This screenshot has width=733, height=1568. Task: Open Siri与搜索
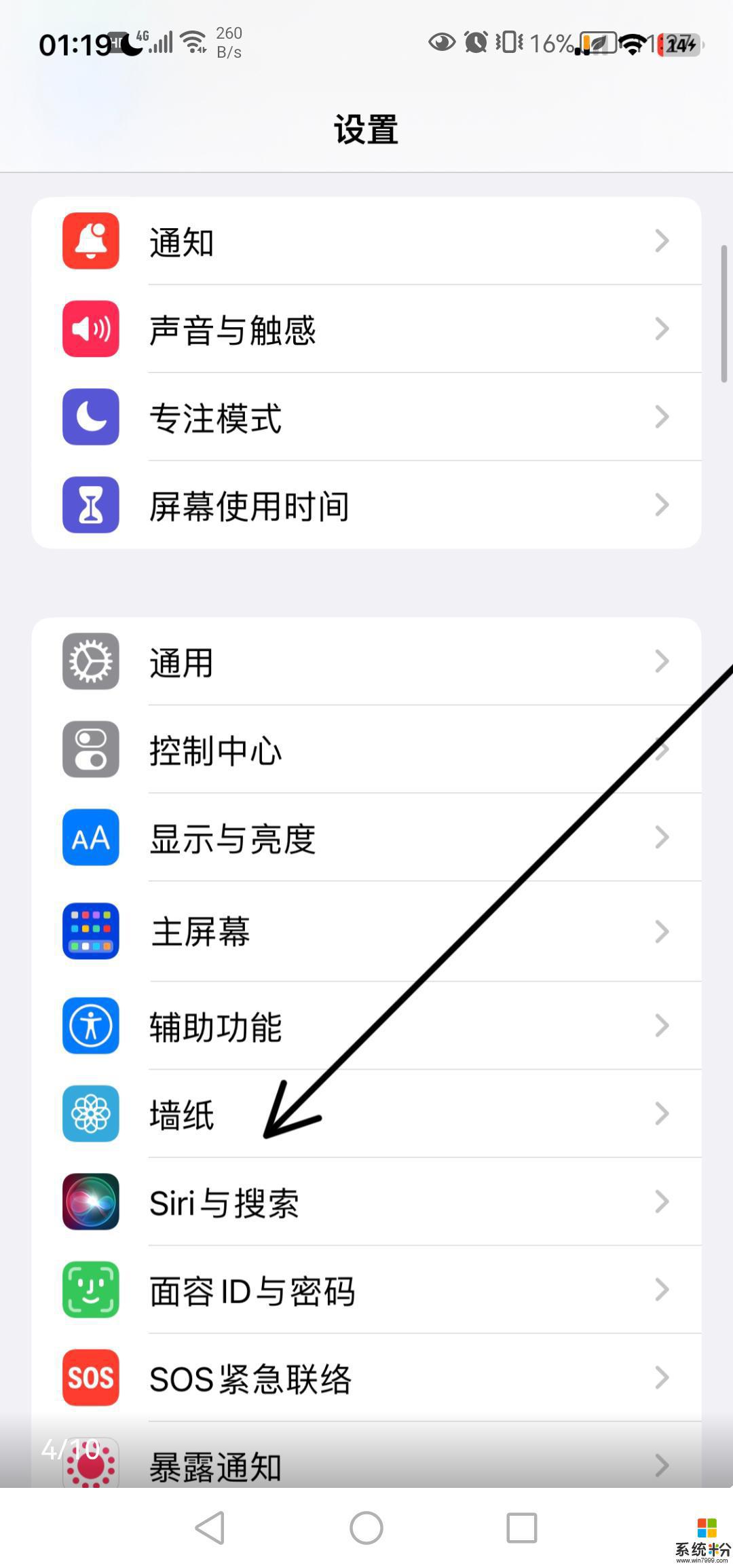click(366, 1202)
